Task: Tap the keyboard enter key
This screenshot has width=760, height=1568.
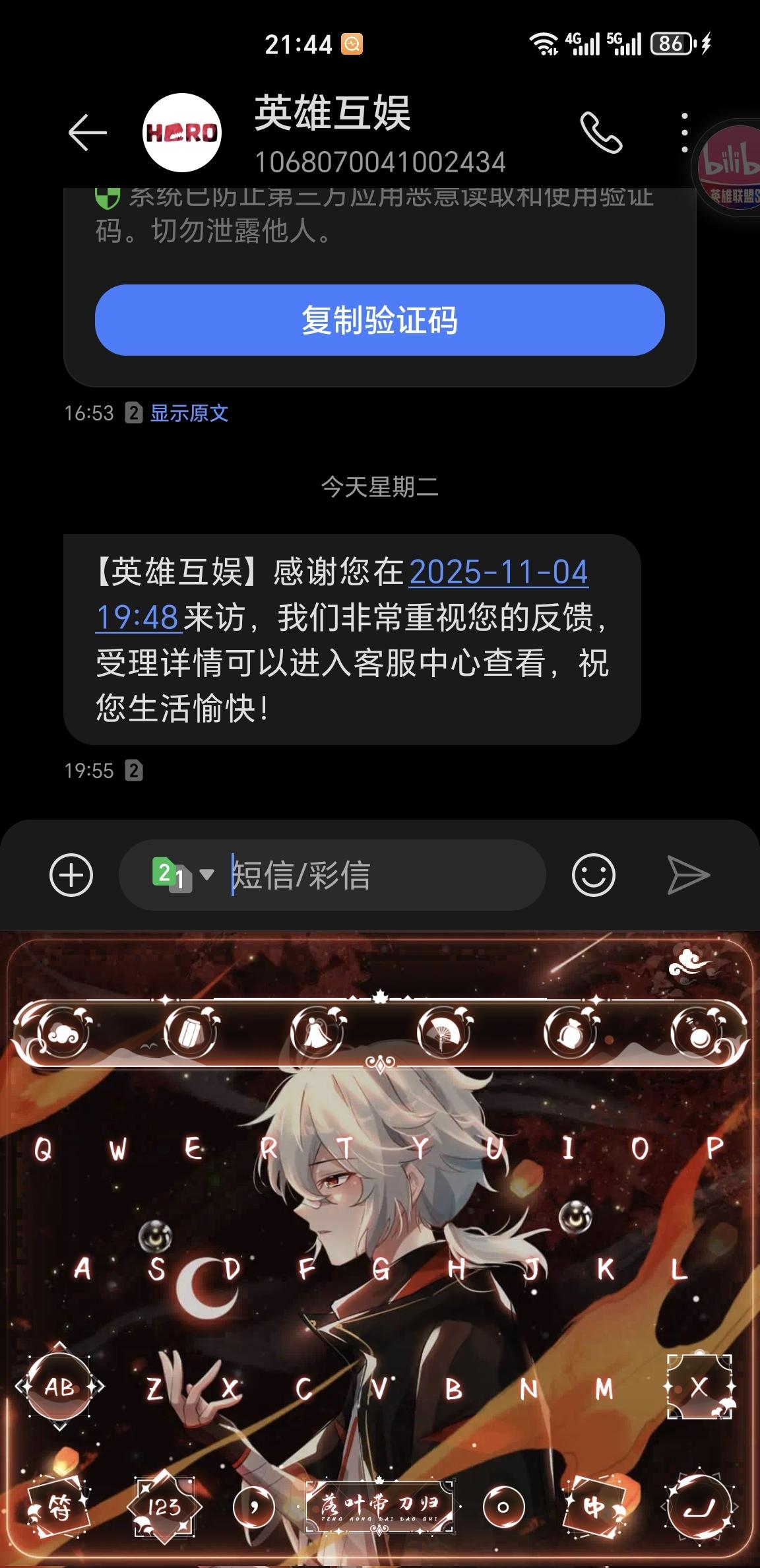Action: (699, 1507)
